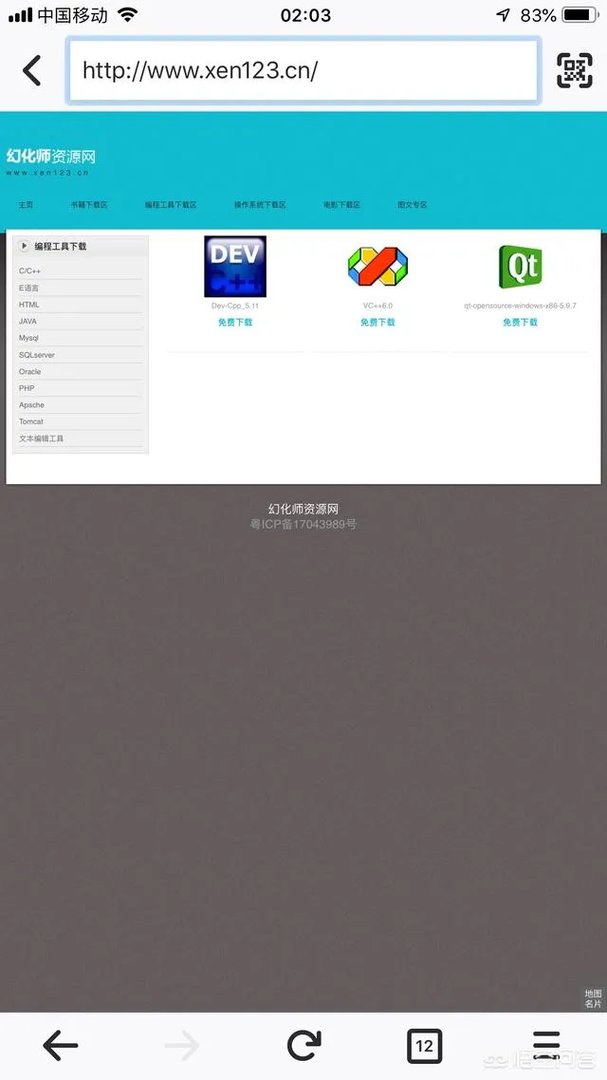This screenshot has width=607, height=1080.
Task: Select 文本编辑工具 in the sidebar
Action: click(x=41, y=438)
